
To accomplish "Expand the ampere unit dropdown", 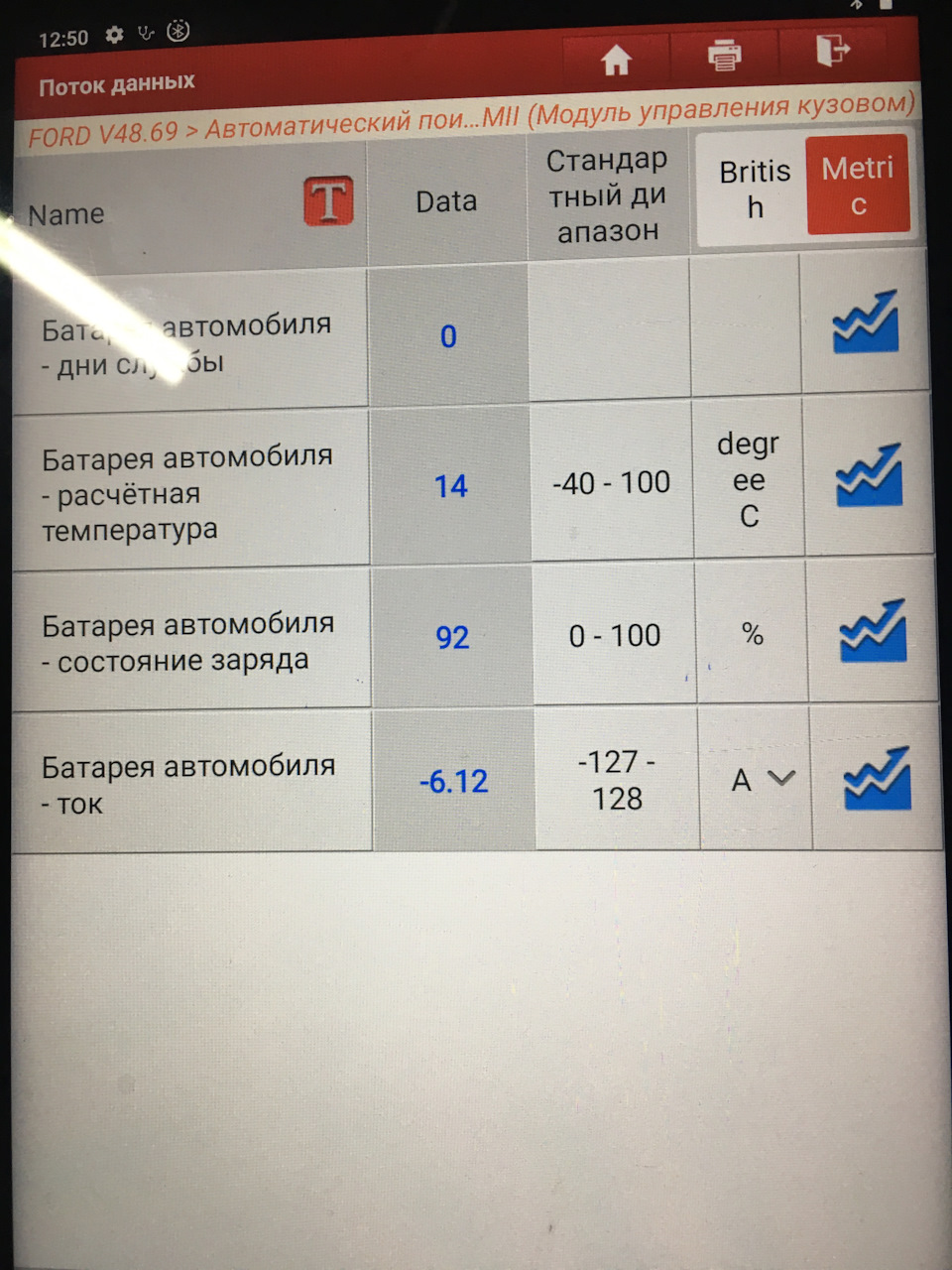I will (x=781, y=779).
